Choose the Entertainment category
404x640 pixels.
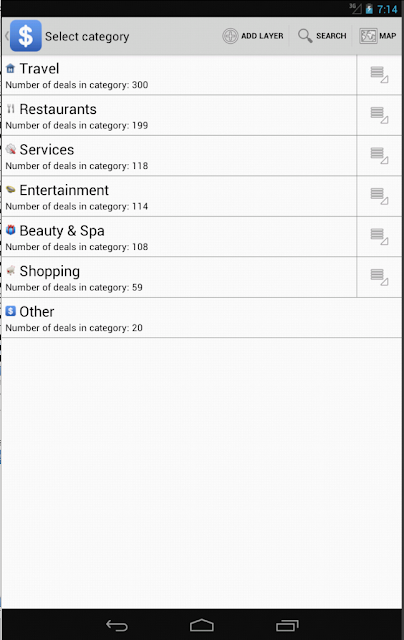pyautogui.click(x=179, y=197)
